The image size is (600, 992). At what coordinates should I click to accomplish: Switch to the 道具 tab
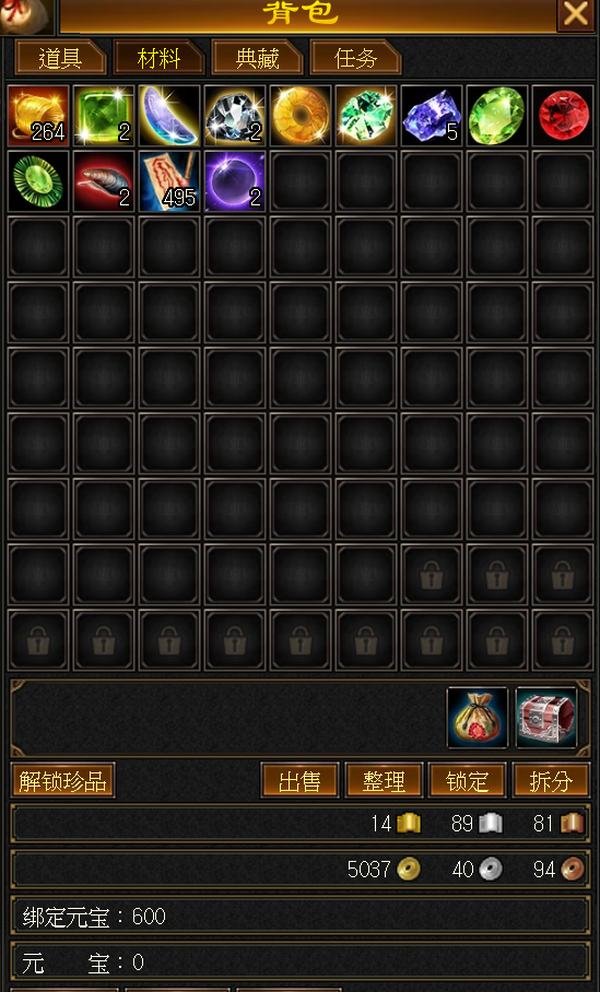coord(61,58)
